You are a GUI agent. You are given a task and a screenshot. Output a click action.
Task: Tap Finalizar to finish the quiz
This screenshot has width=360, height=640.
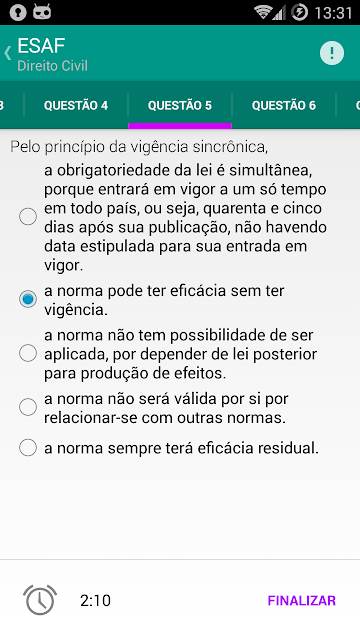tap(302, 600)
